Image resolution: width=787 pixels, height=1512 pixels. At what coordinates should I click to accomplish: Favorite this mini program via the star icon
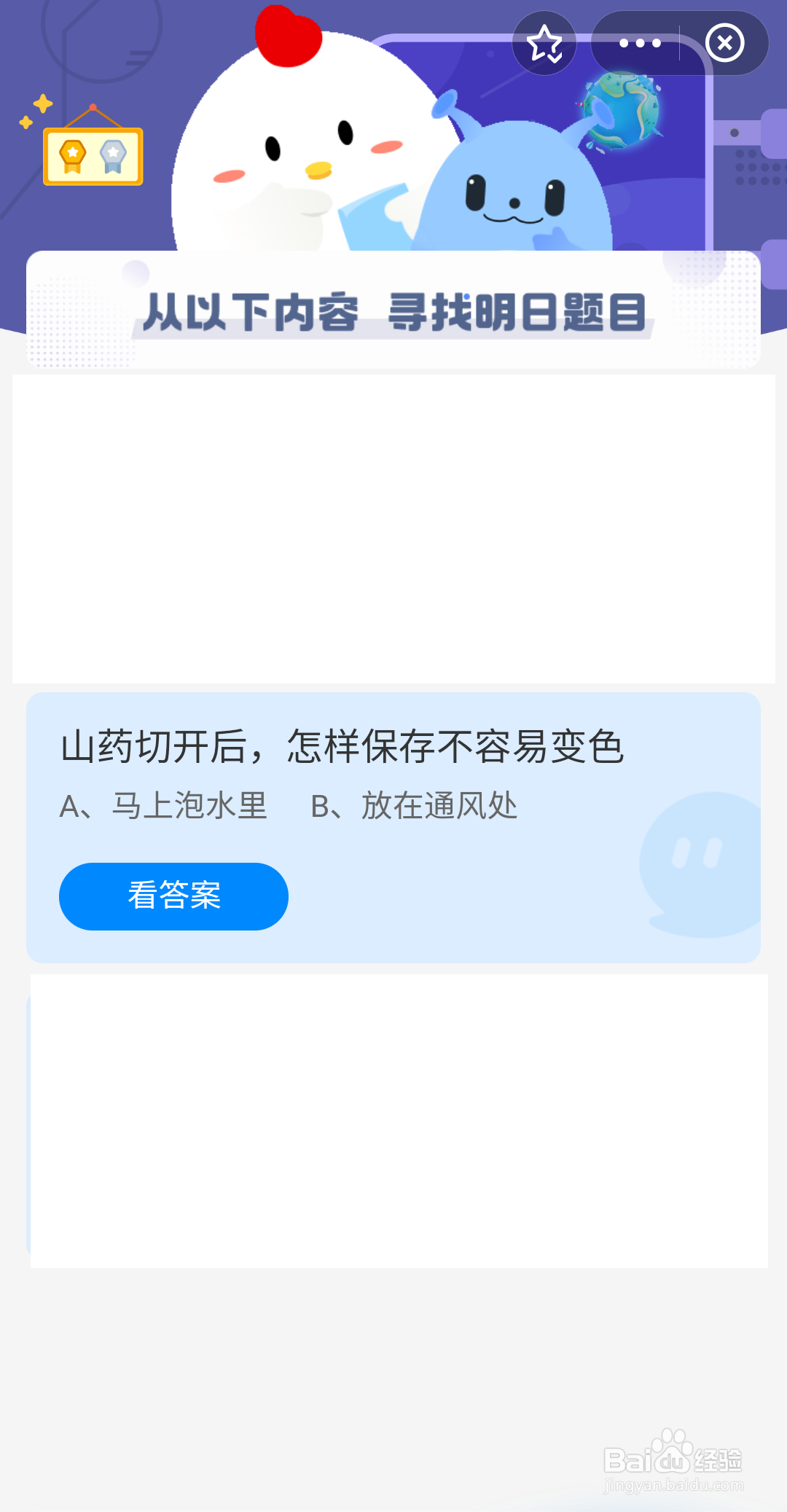[545, 43]
